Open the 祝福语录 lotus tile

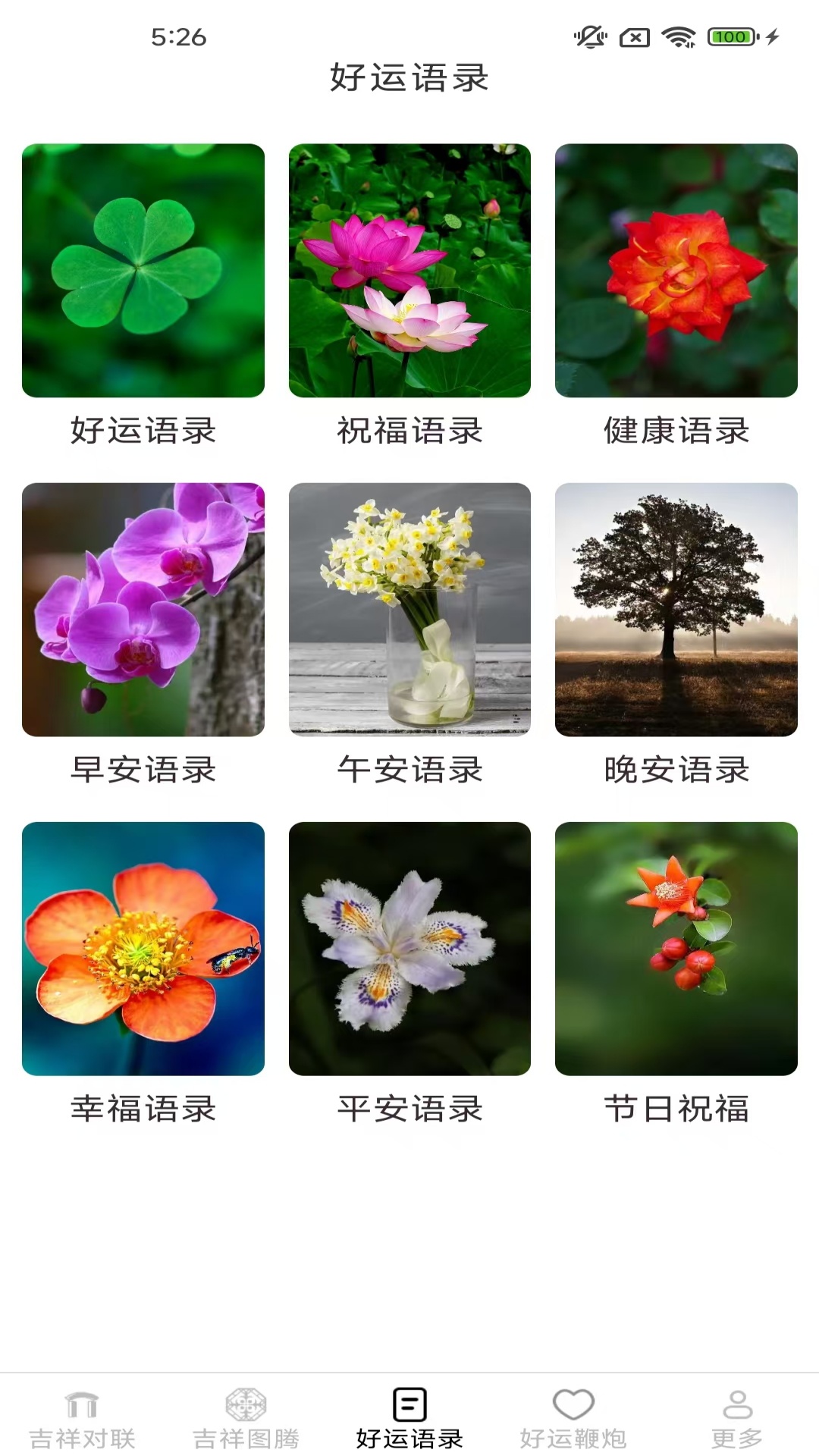(409, 271)
